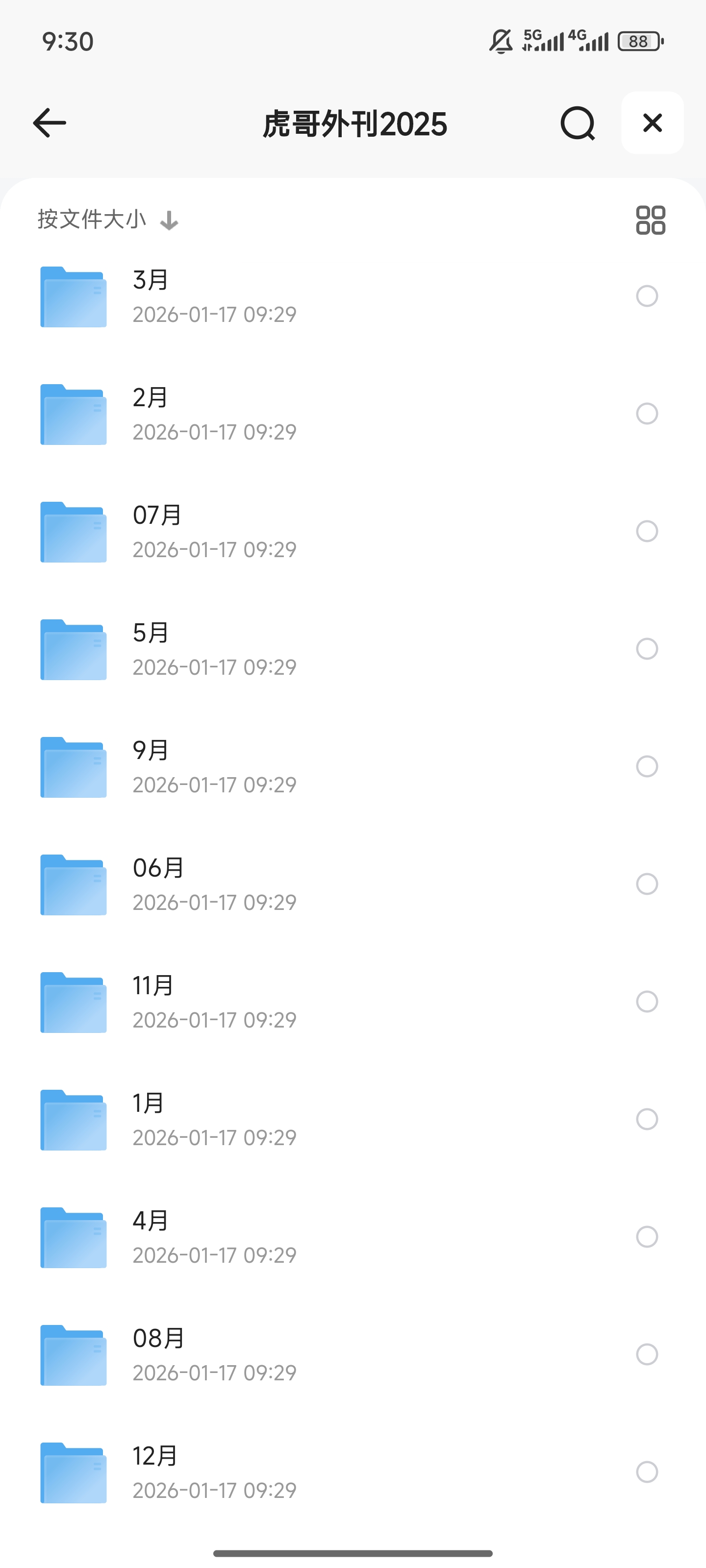The image size is (706, 1568).
Task: Go back with the arrow icon
Action: (50, 123)
